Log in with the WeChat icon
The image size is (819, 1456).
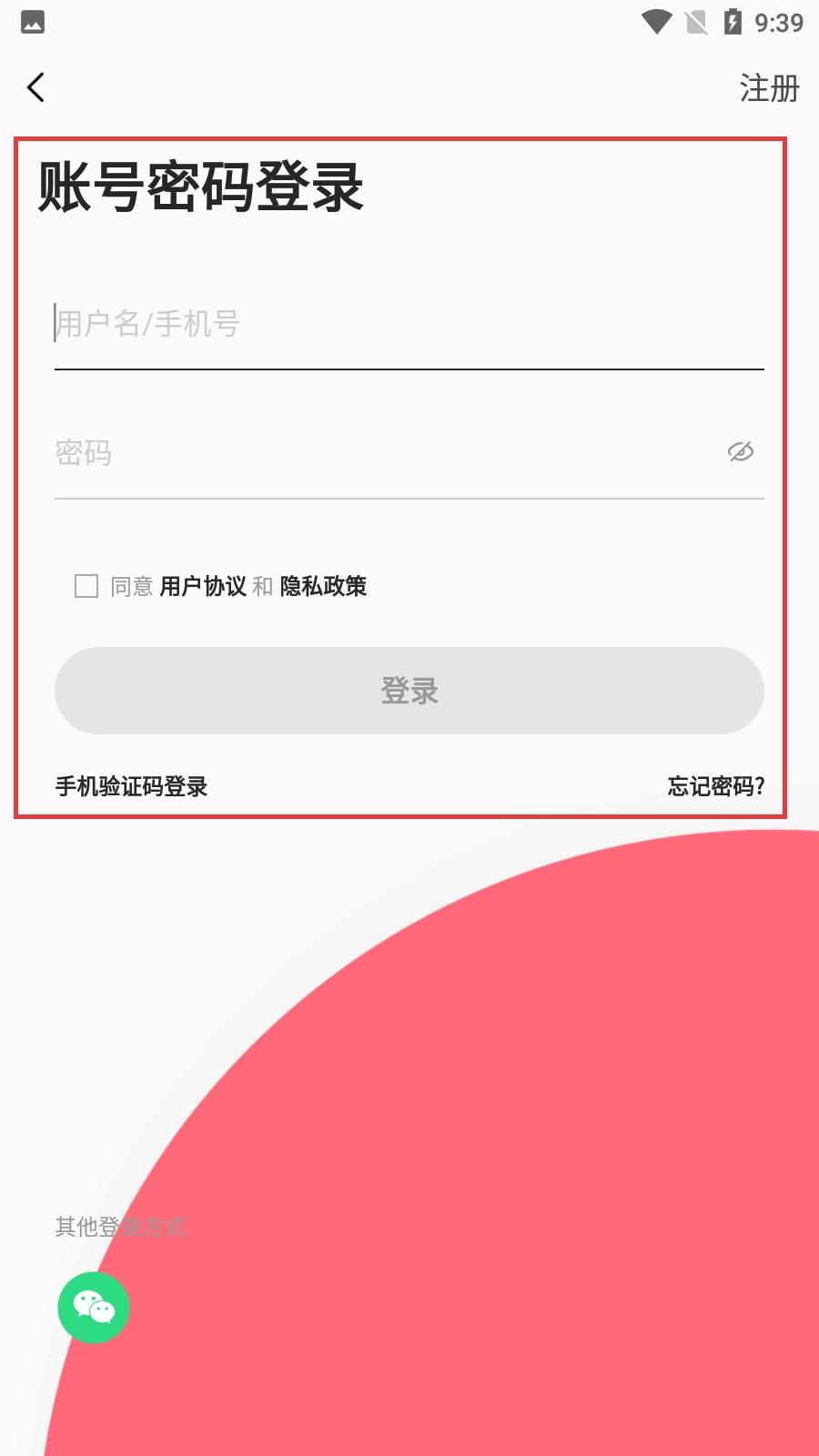[x=94, y=1308]
